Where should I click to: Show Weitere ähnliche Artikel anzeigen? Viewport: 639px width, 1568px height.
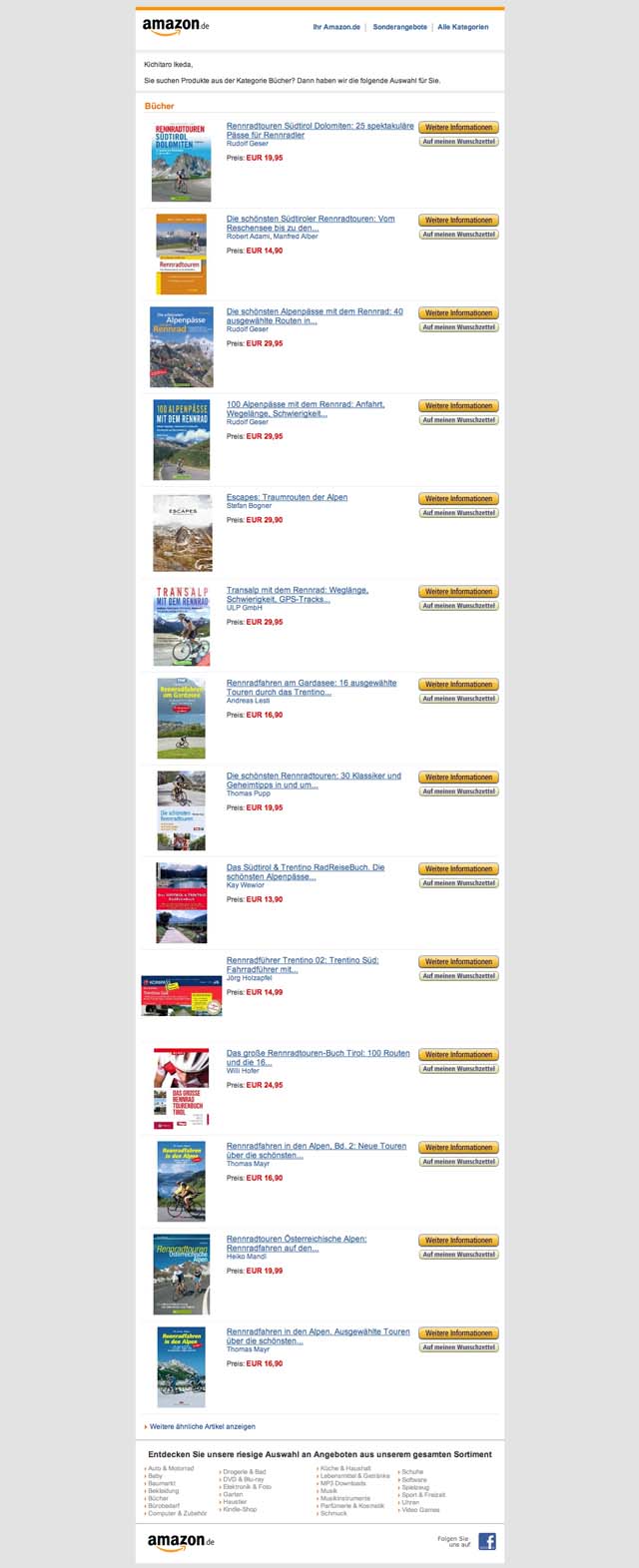click(202, 1426)
